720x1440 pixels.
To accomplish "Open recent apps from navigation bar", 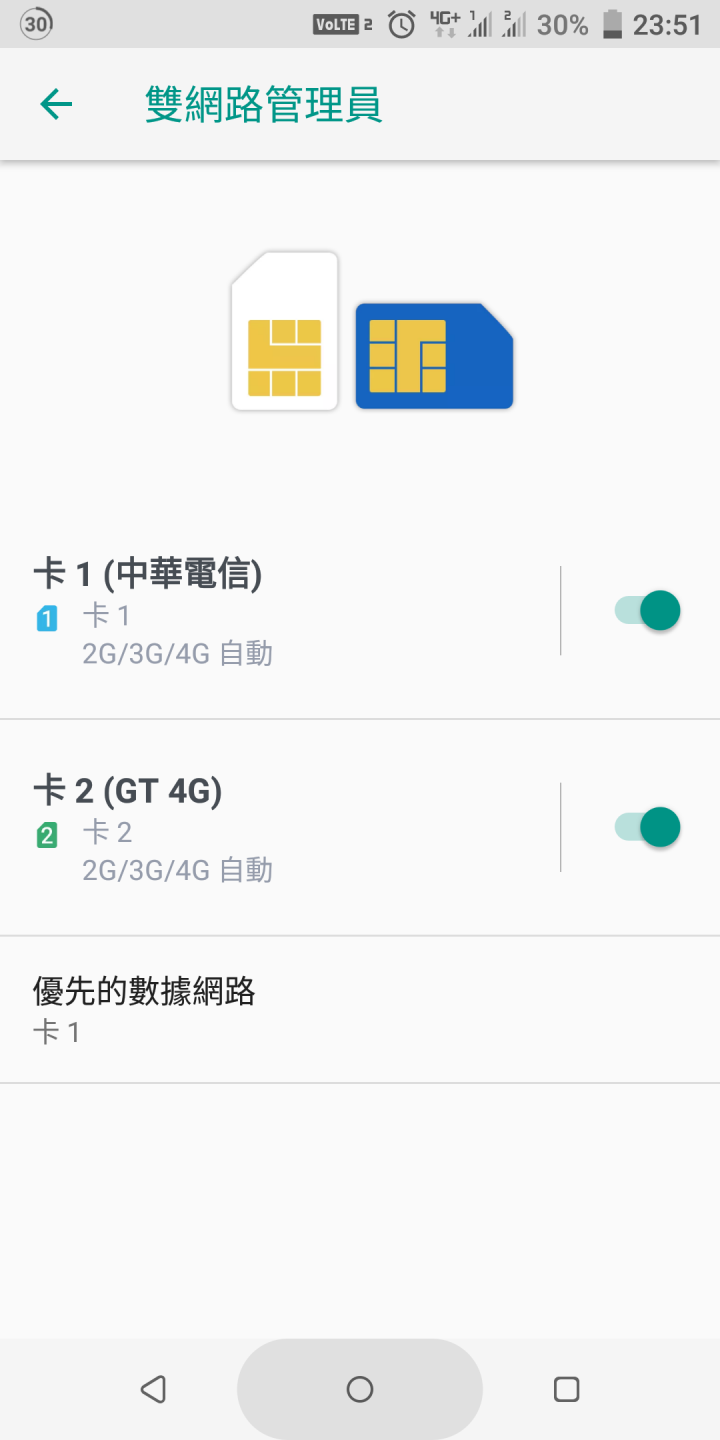I will (566, 1389).
